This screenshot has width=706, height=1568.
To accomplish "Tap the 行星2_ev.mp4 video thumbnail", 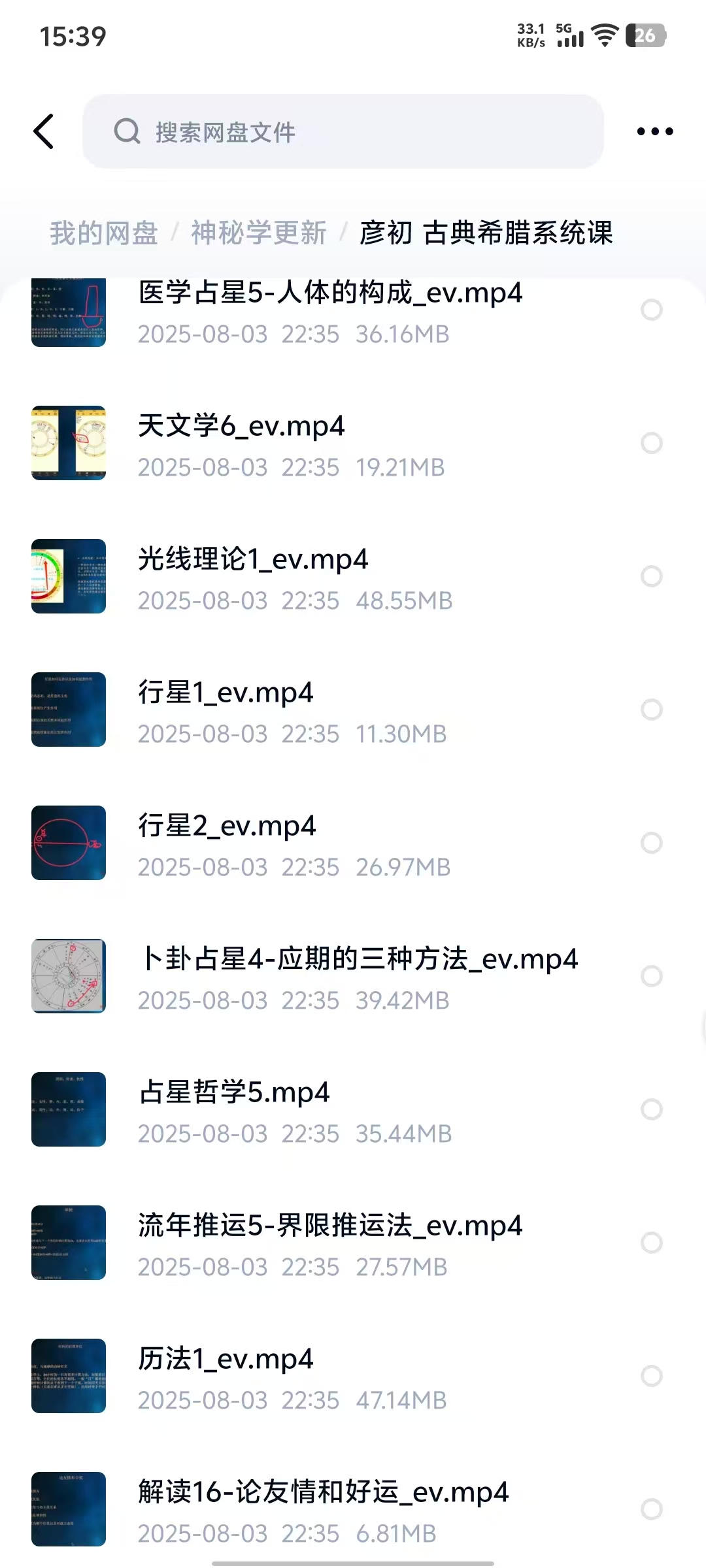I will click(69, 843).
